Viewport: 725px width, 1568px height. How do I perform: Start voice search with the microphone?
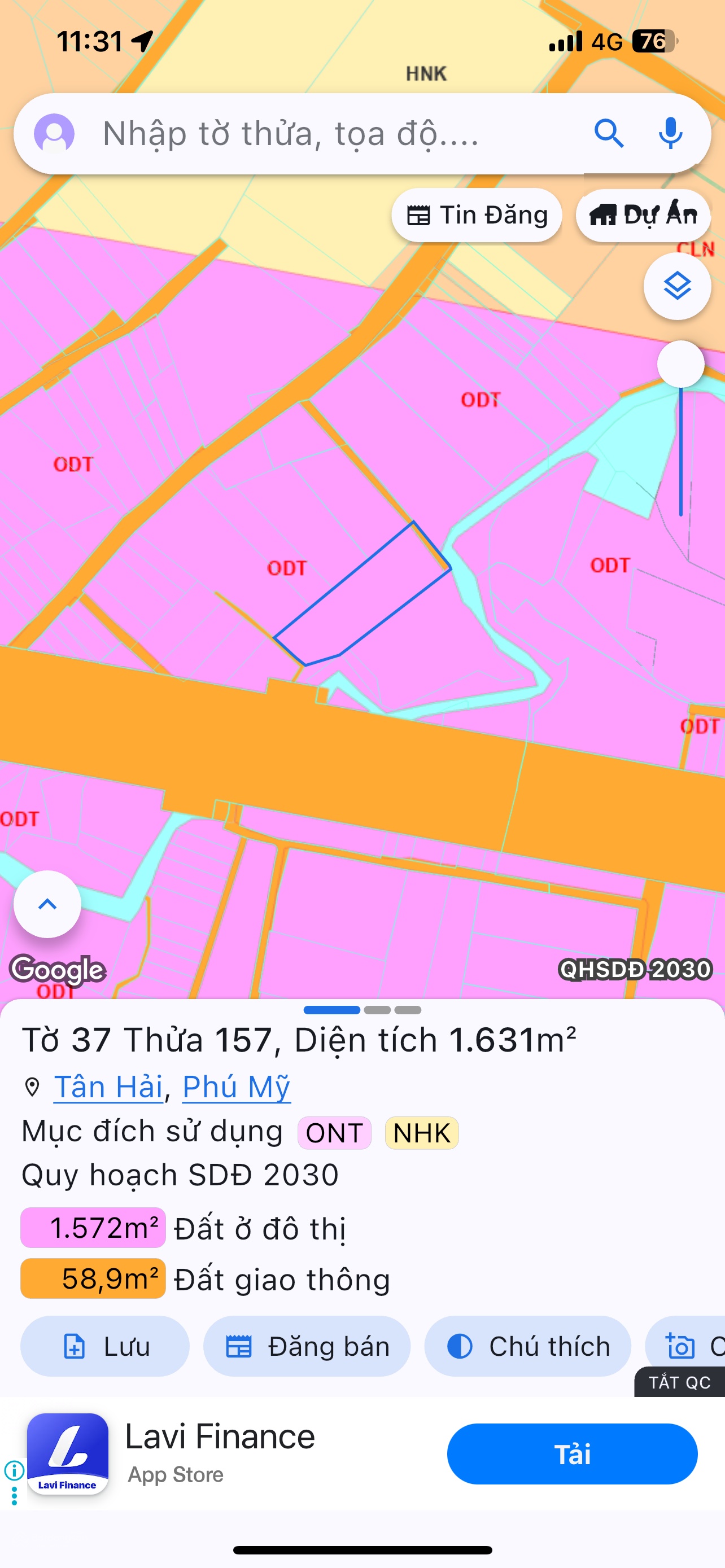(670, 133)
